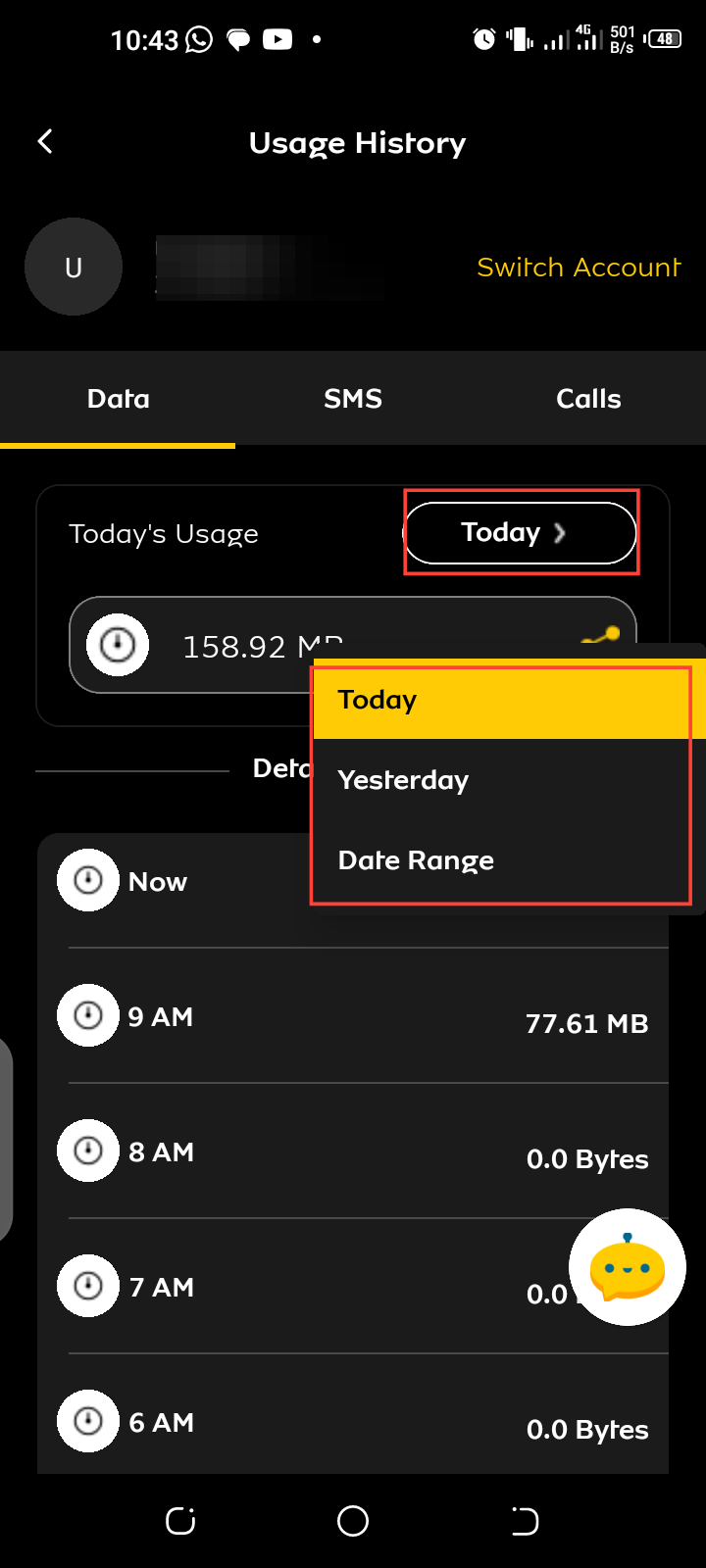
Task: Switch to the Calls tab
Action: tap(588, 399)
